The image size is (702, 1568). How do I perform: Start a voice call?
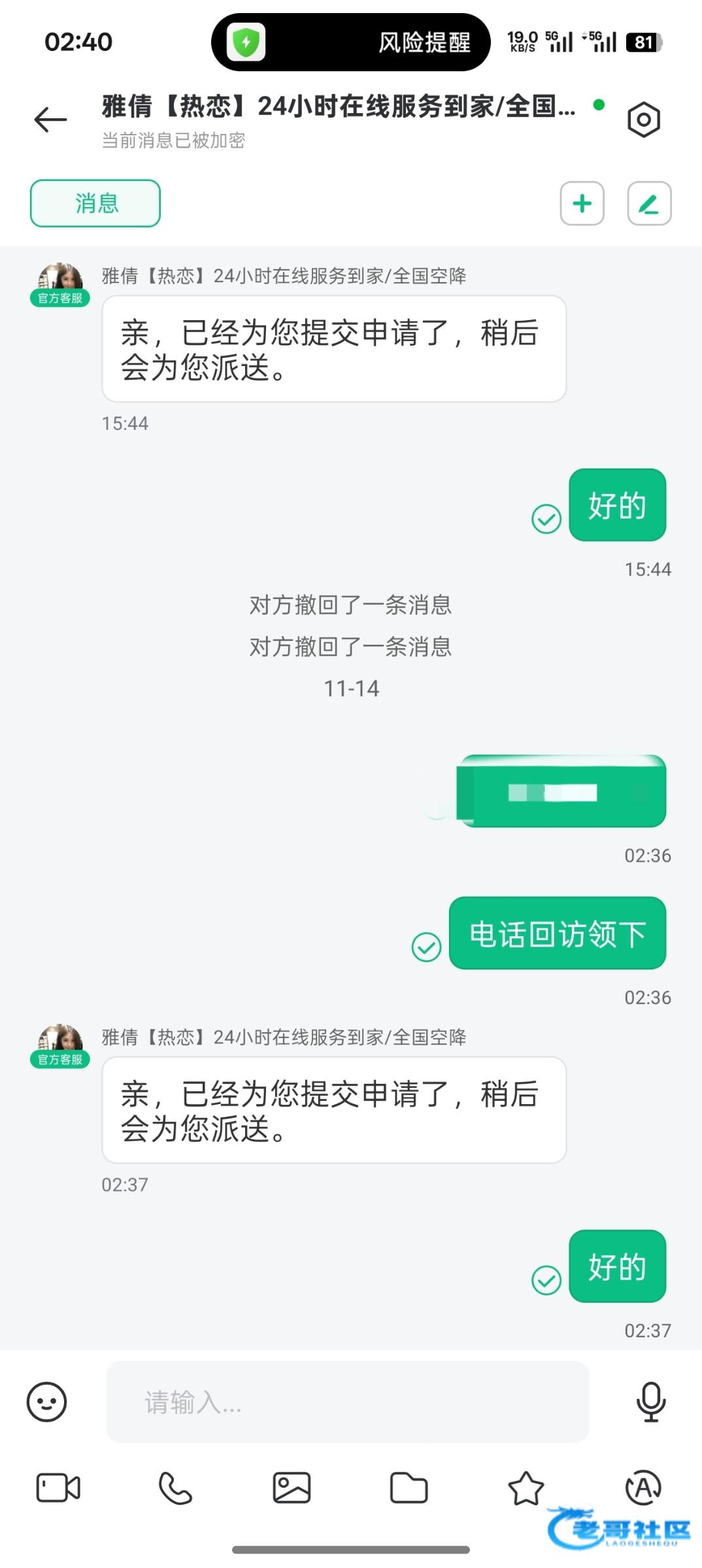[x=175, y=1488]
